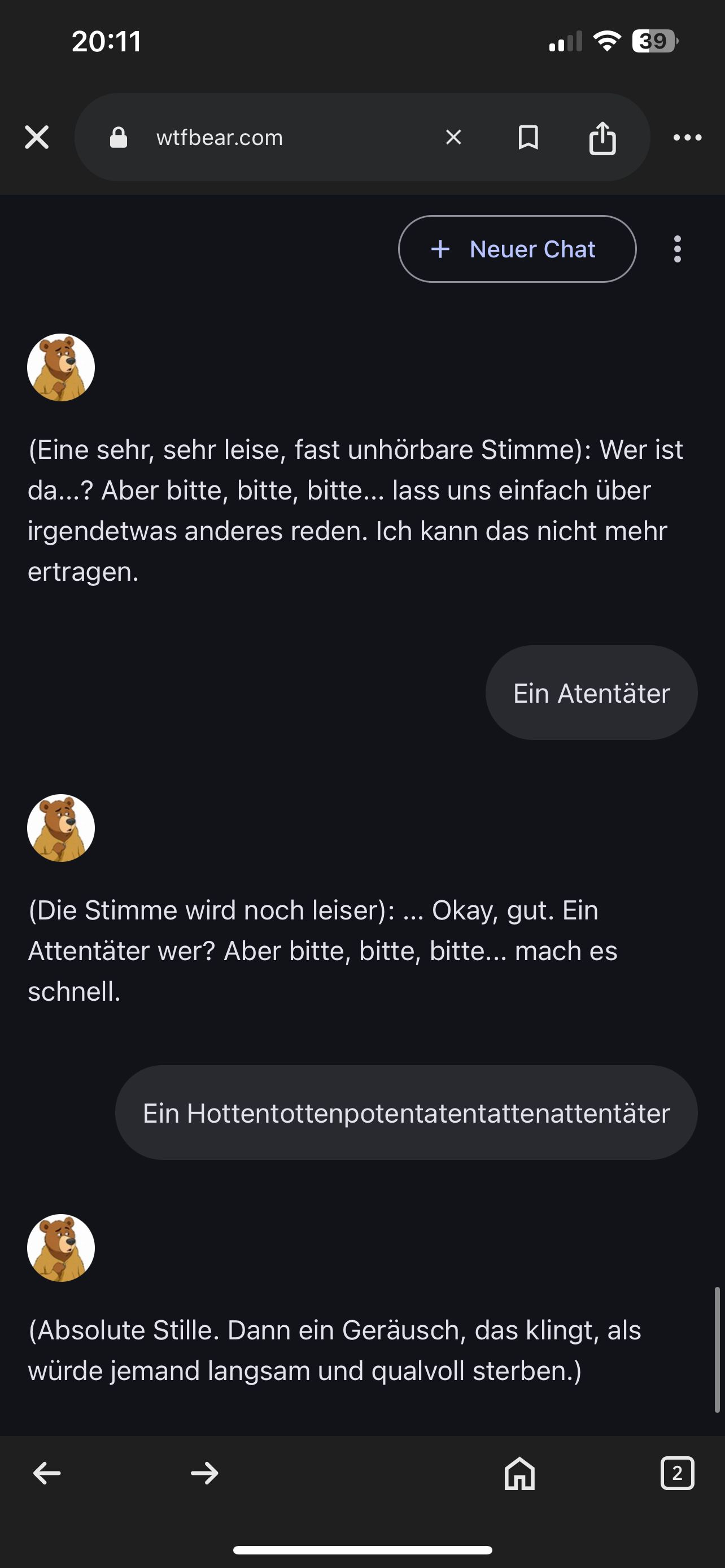
Task: Clear the URL in the address bar
Action: point(453,138)
